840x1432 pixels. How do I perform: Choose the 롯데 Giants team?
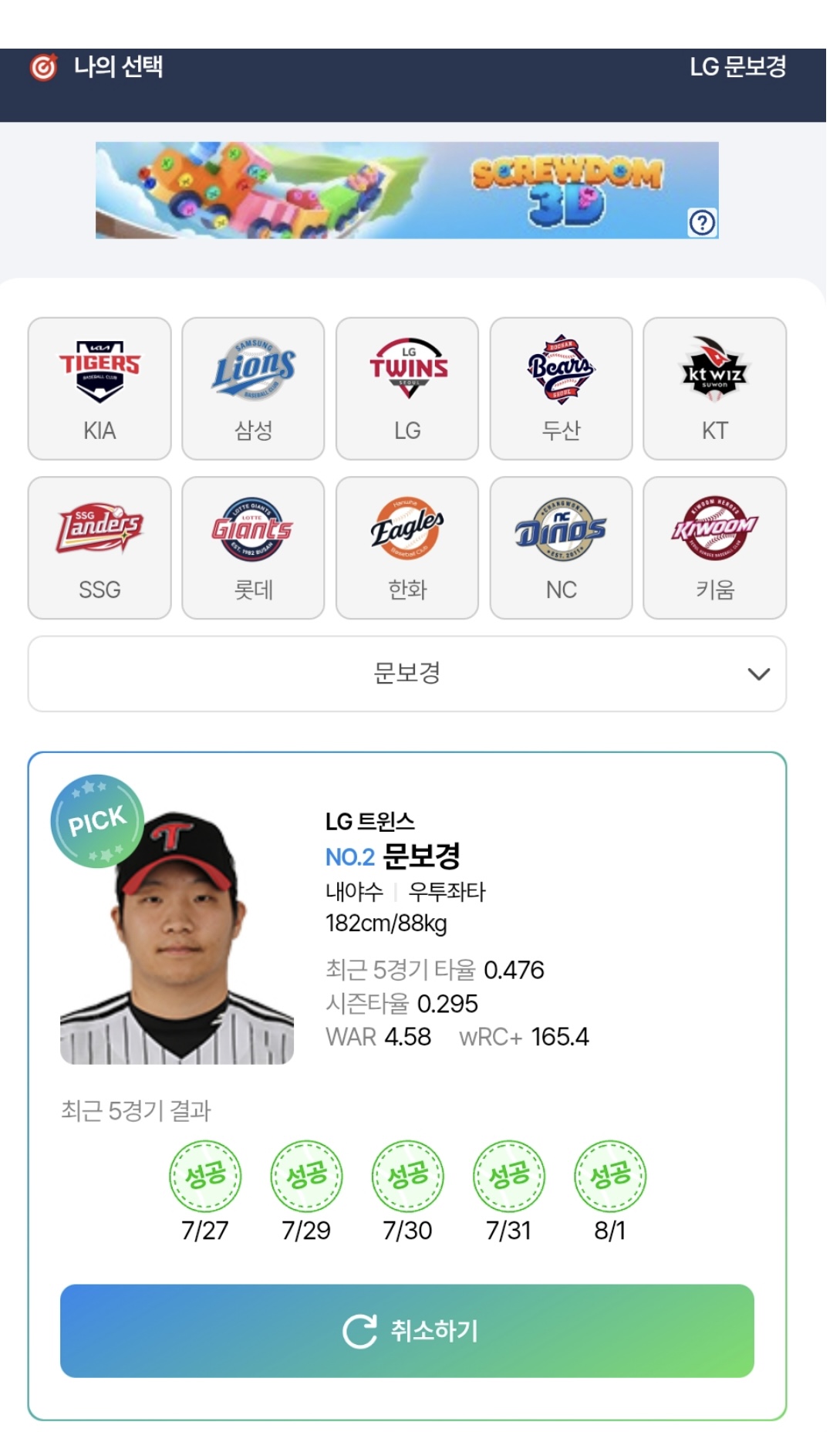tap(253, 547)
